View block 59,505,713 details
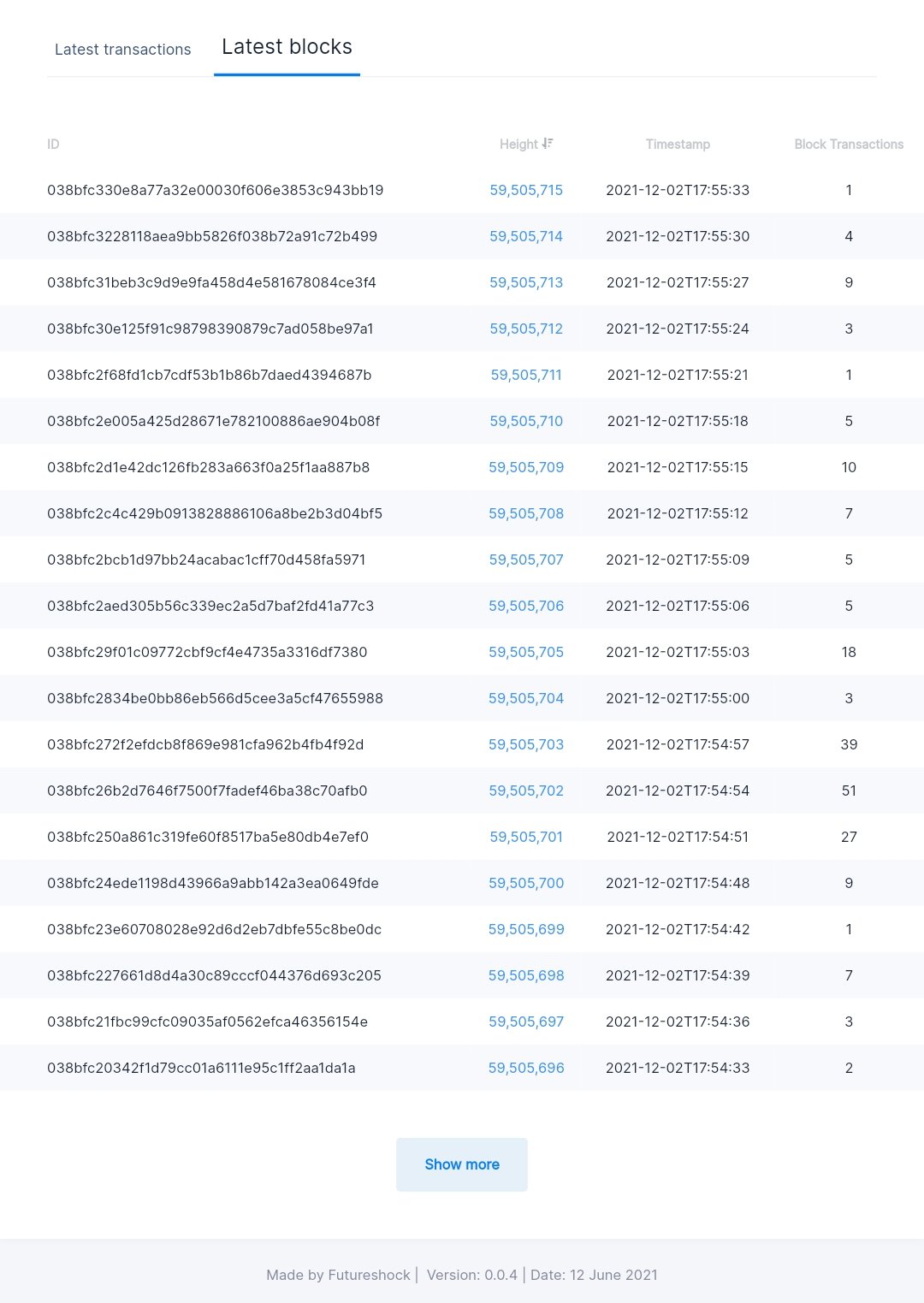Image resolution: width=924 pixels, height=1303 pixels. [x=526, y=282]
